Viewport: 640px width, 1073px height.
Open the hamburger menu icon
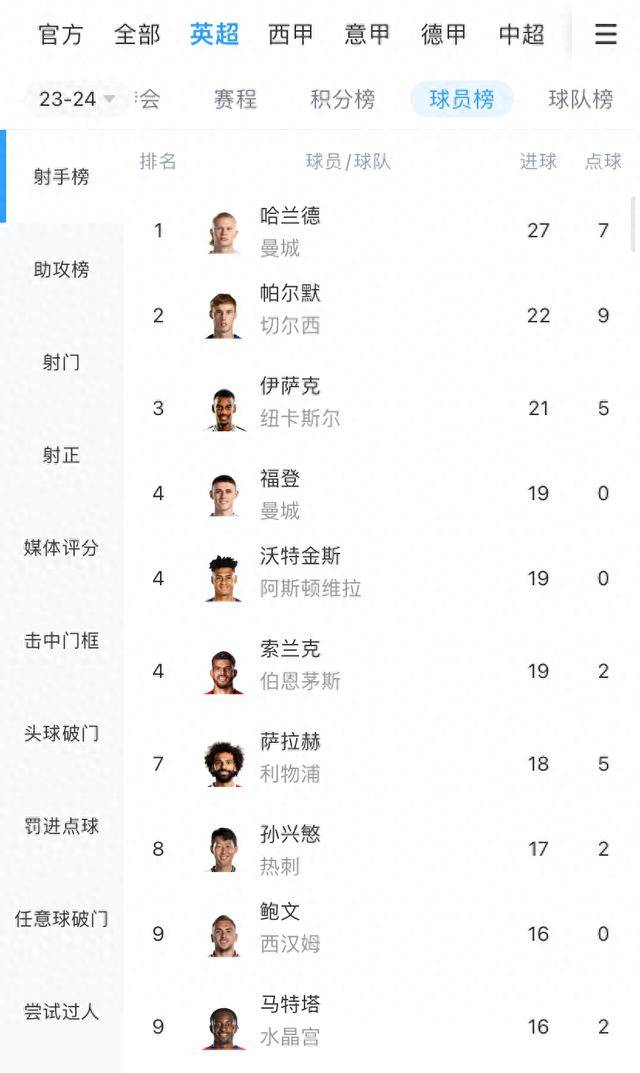click(605, 34)
